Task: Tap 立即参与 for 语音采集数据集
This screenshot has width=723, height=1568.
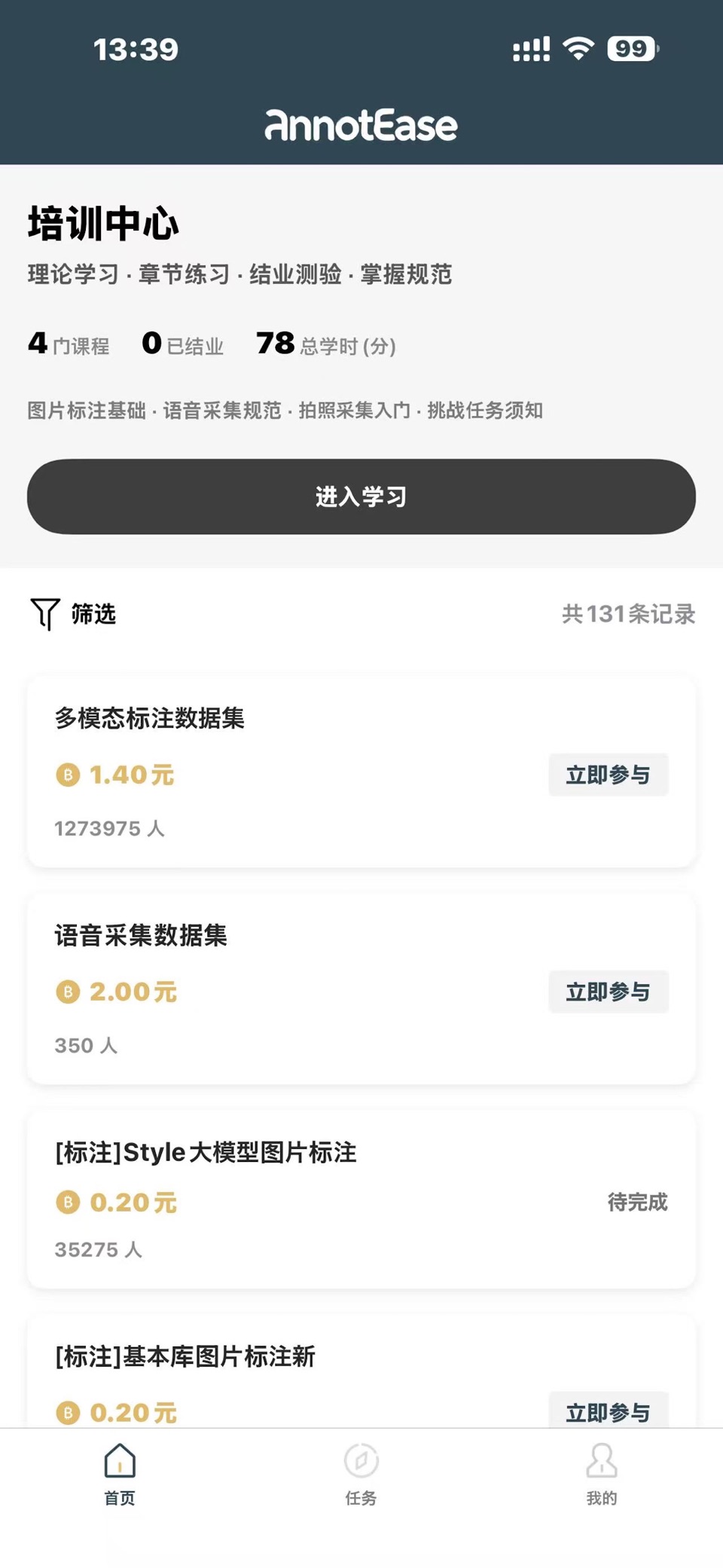Action: point(608,992)
